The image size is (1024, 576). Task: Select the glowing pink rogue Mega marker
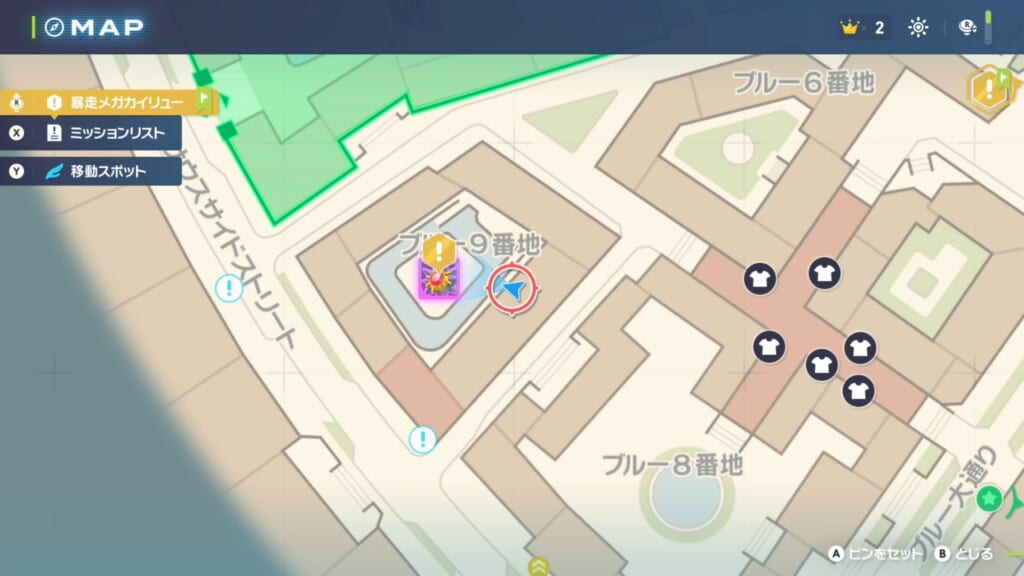tap(439, 279)
